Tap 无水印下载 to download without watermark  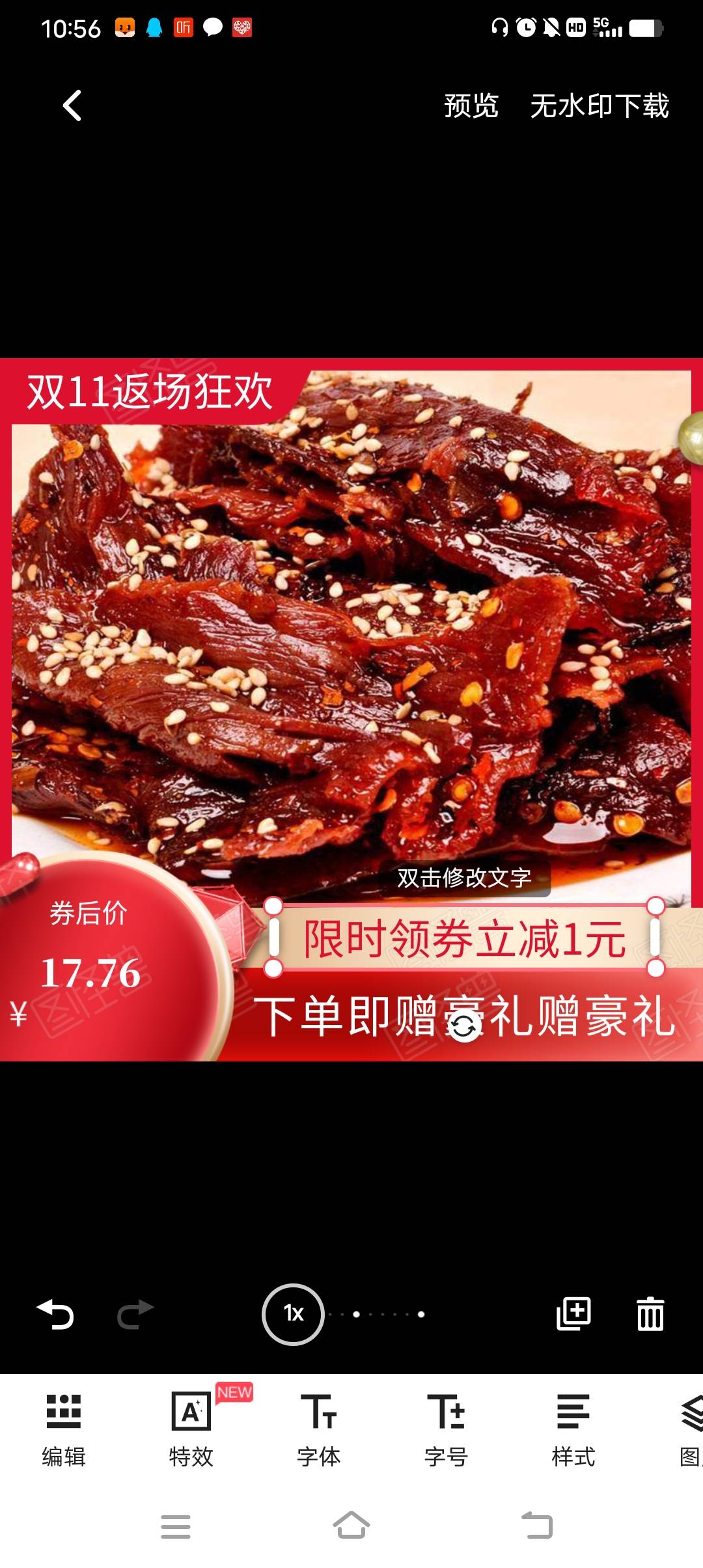[599, 106]
